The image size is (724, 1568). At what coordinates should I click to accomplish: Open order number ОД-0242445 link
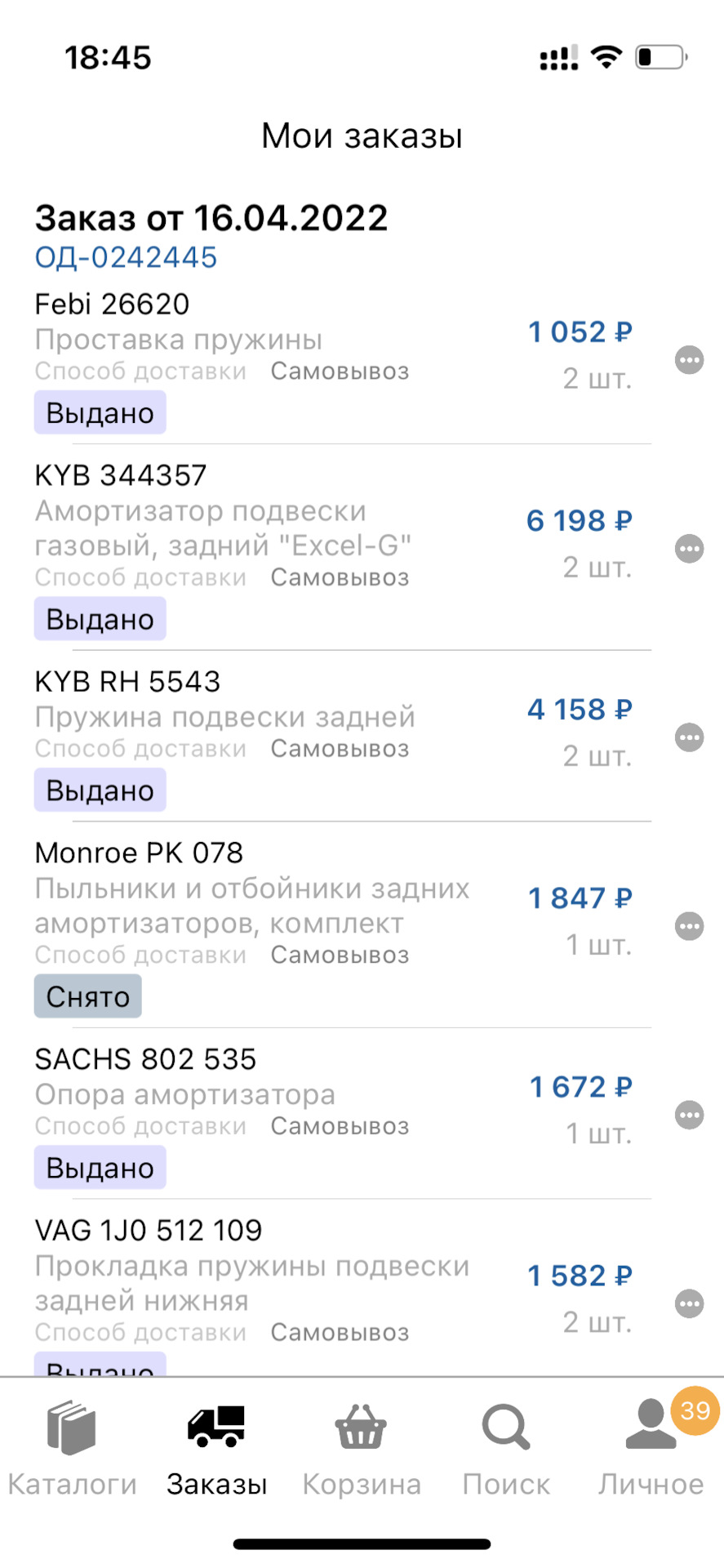(126, 257)
